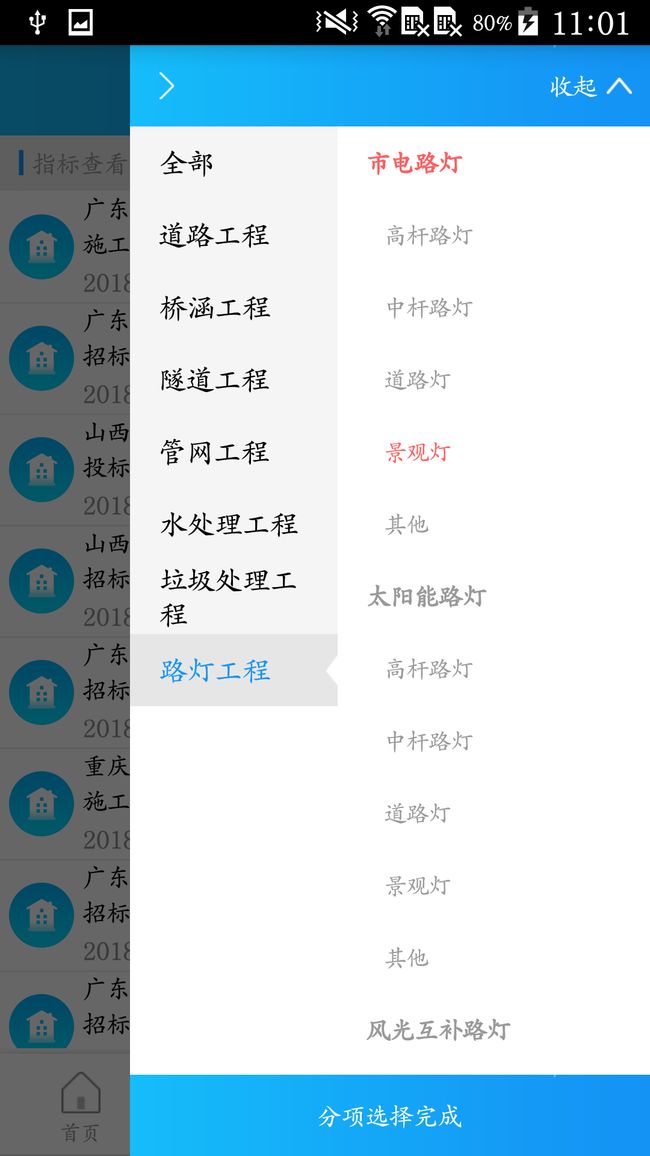Open 隧道工程 category
Viewport: 650px width, 1156px height.
(214, 379)
